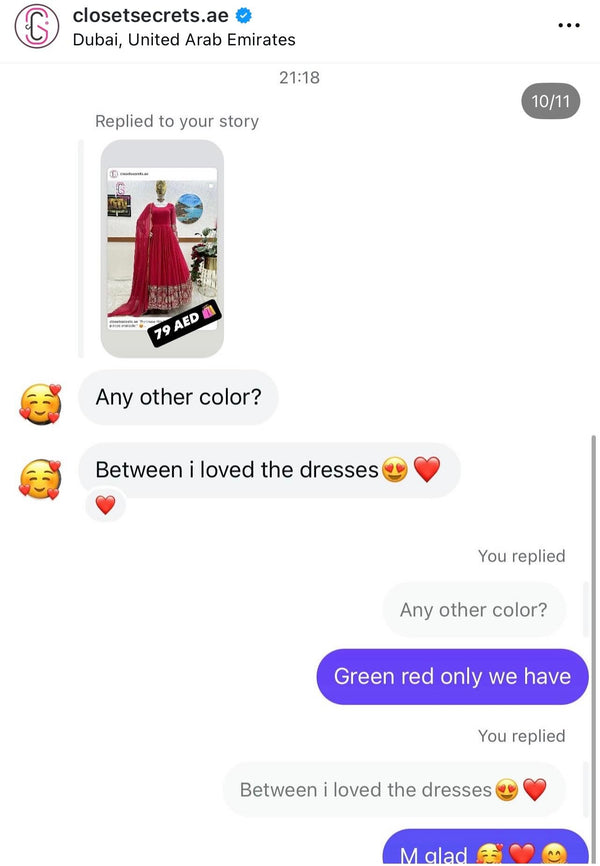The width and height of the screenshot is (600, 866).
Task: Open Dubai, United Arab Emirates location
Action: pyautogui.click(x=184, y=40)
